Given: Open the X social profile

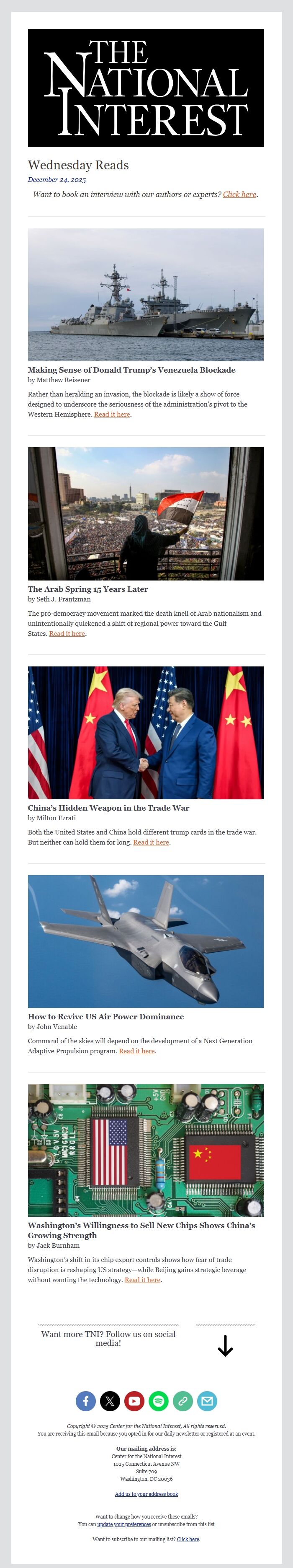Looking at the screenshot, I should (110, 1401).
